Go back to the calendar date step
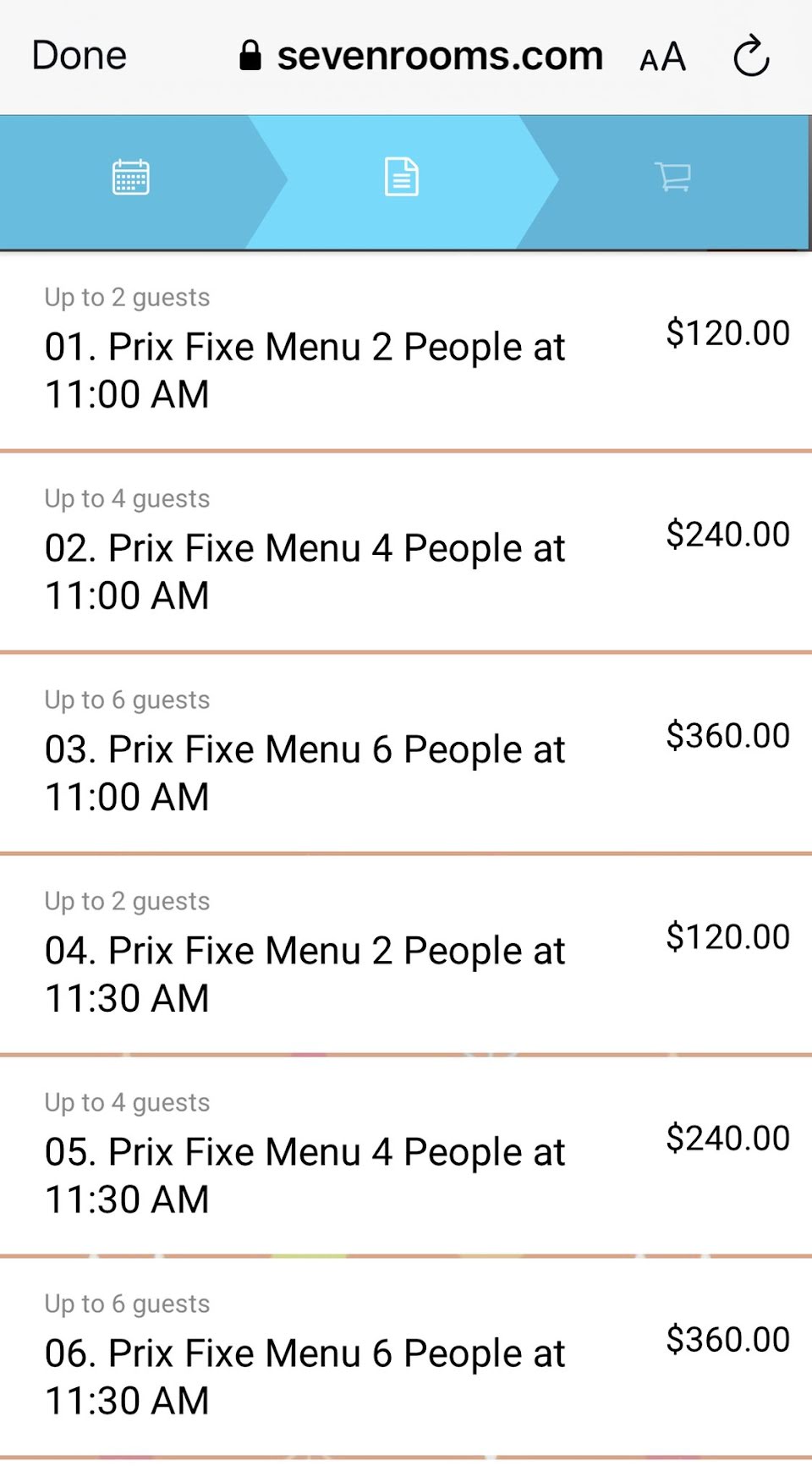The width and height of the screenshot is (812, 1482). point(130,178)
